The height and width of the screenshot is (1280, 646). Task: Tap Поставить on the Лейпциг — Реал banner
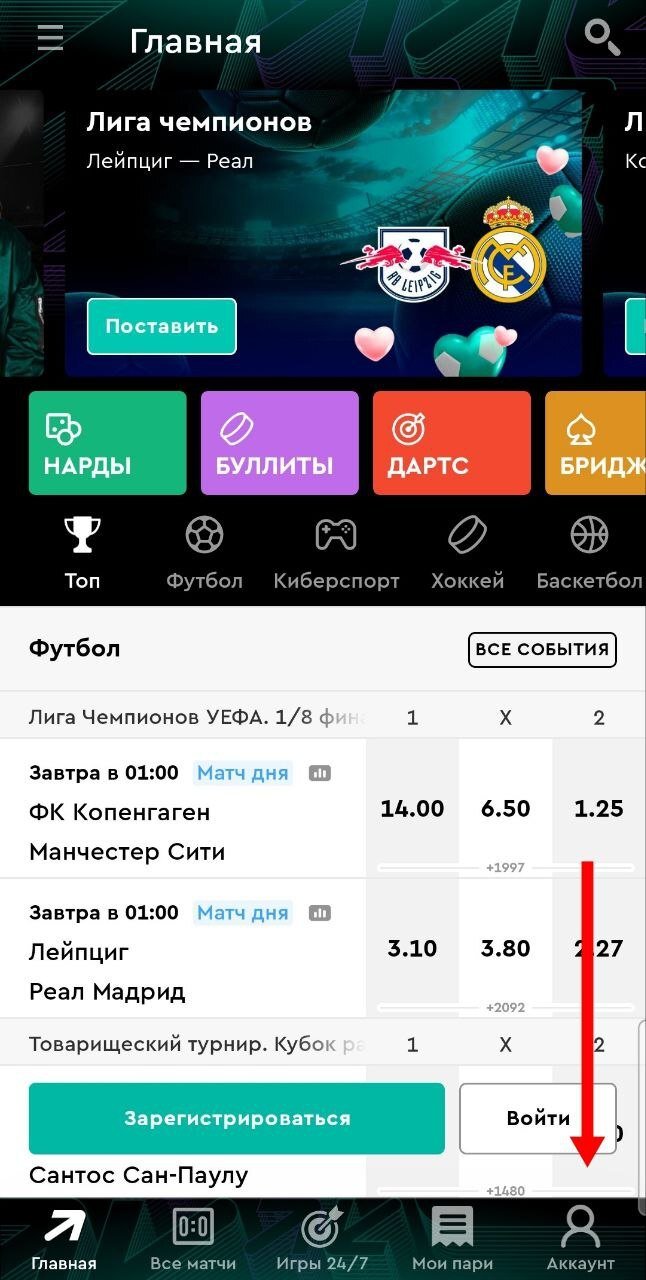tap(161, 326)
